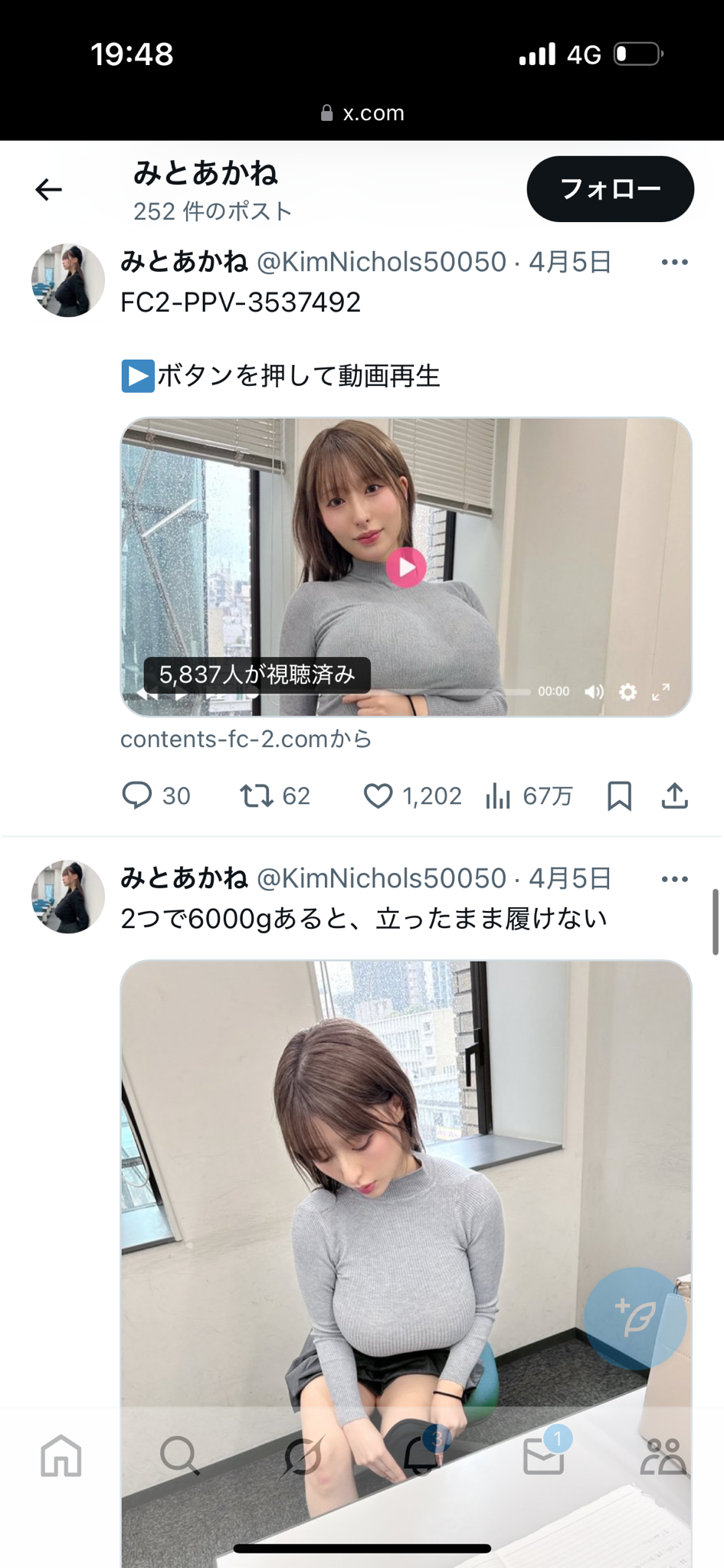Like the post with 1,202 likes
The width and height of the screenshot is (724, 1568).
pos(378,795)
